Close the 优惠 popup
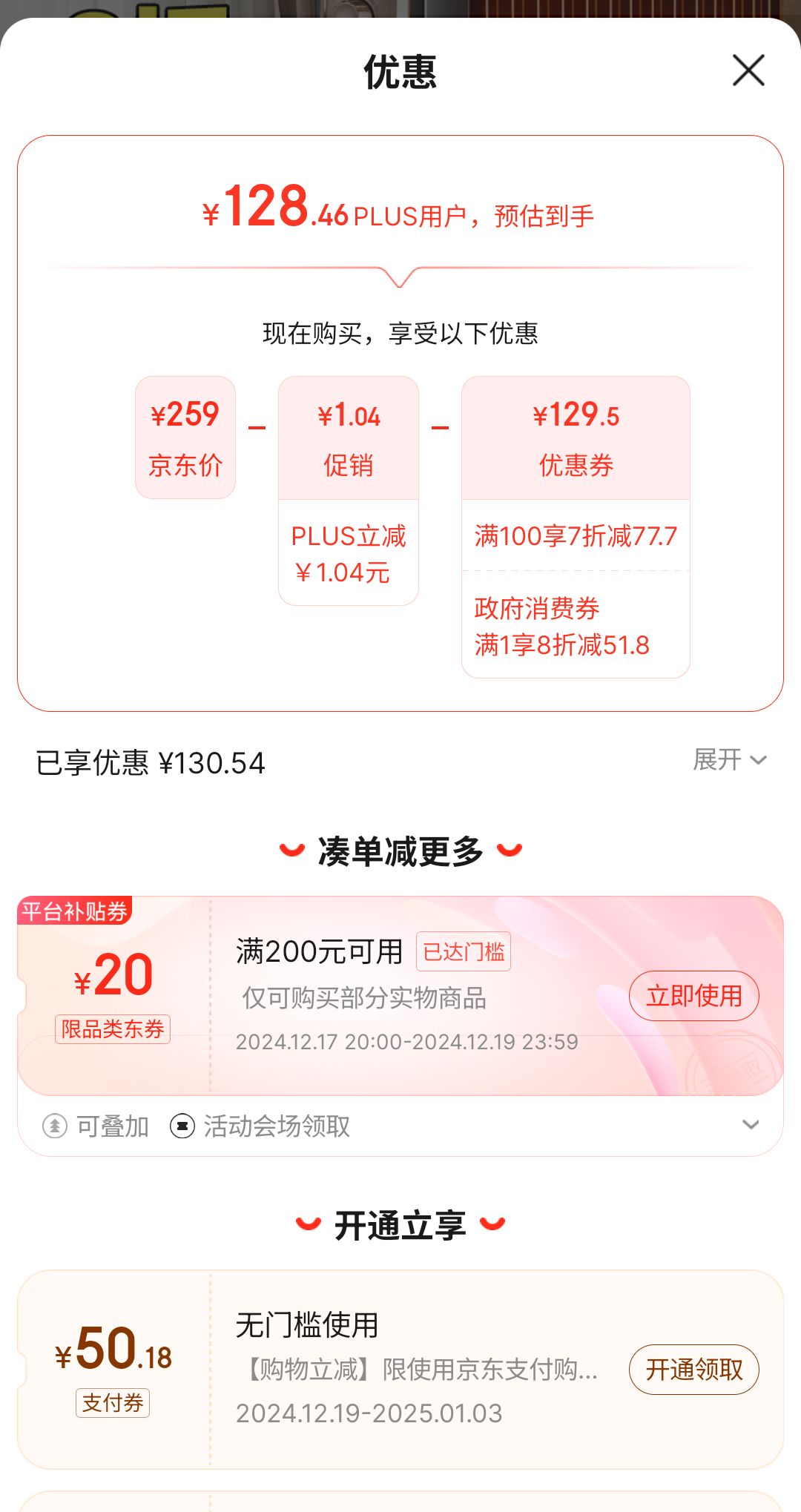The width and height of the screenshot is (801, 1512). coord(748,70)
